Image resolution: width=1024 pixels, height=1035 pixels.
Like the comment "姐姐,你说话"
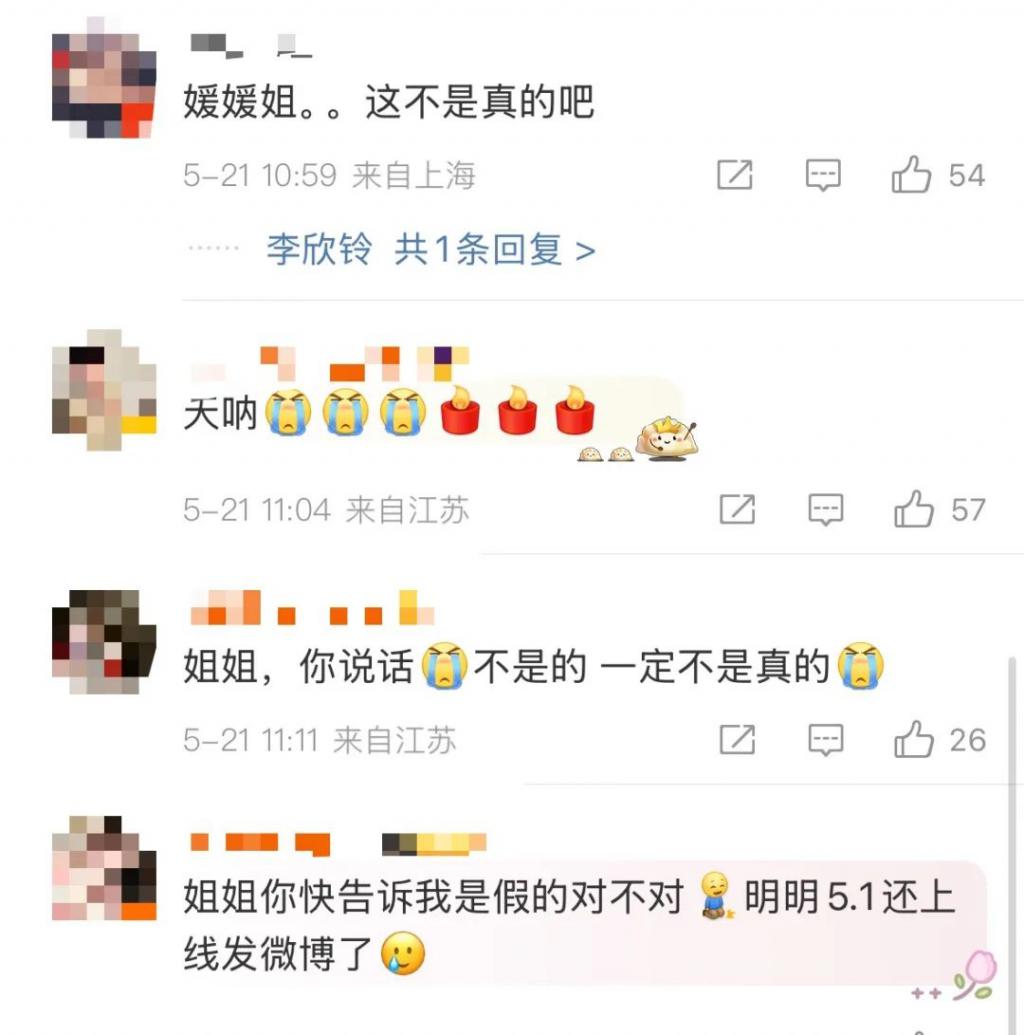click(913, 741)
